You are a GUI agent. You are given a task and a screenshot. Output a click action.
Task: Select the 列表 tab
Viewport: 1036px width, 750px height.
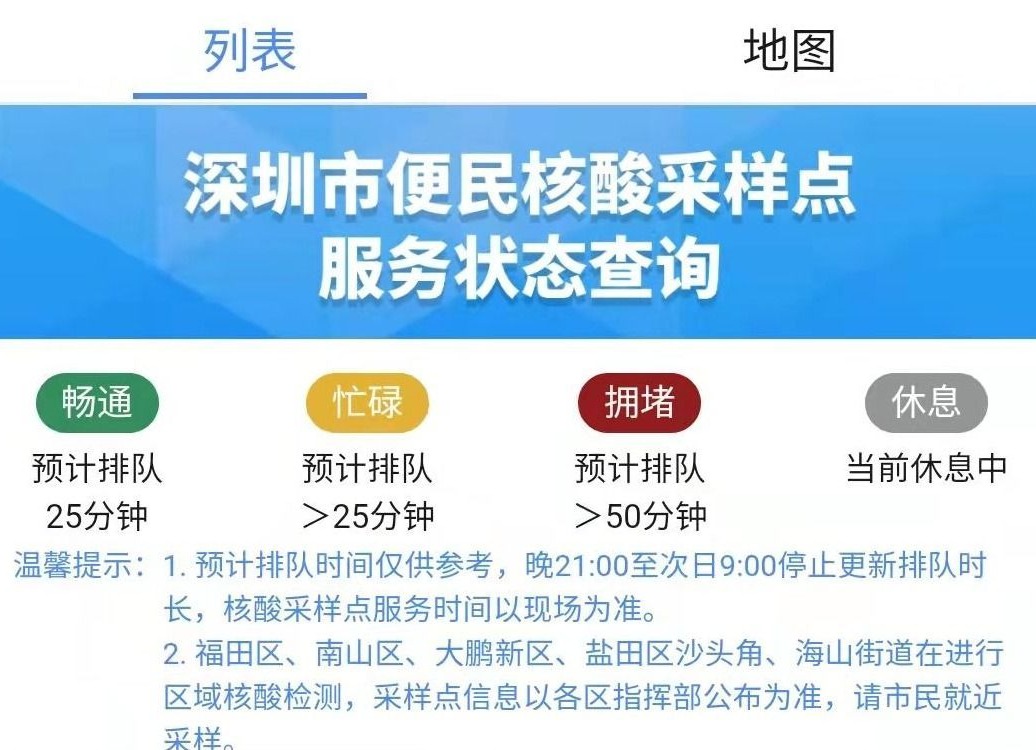pos(250,50)
